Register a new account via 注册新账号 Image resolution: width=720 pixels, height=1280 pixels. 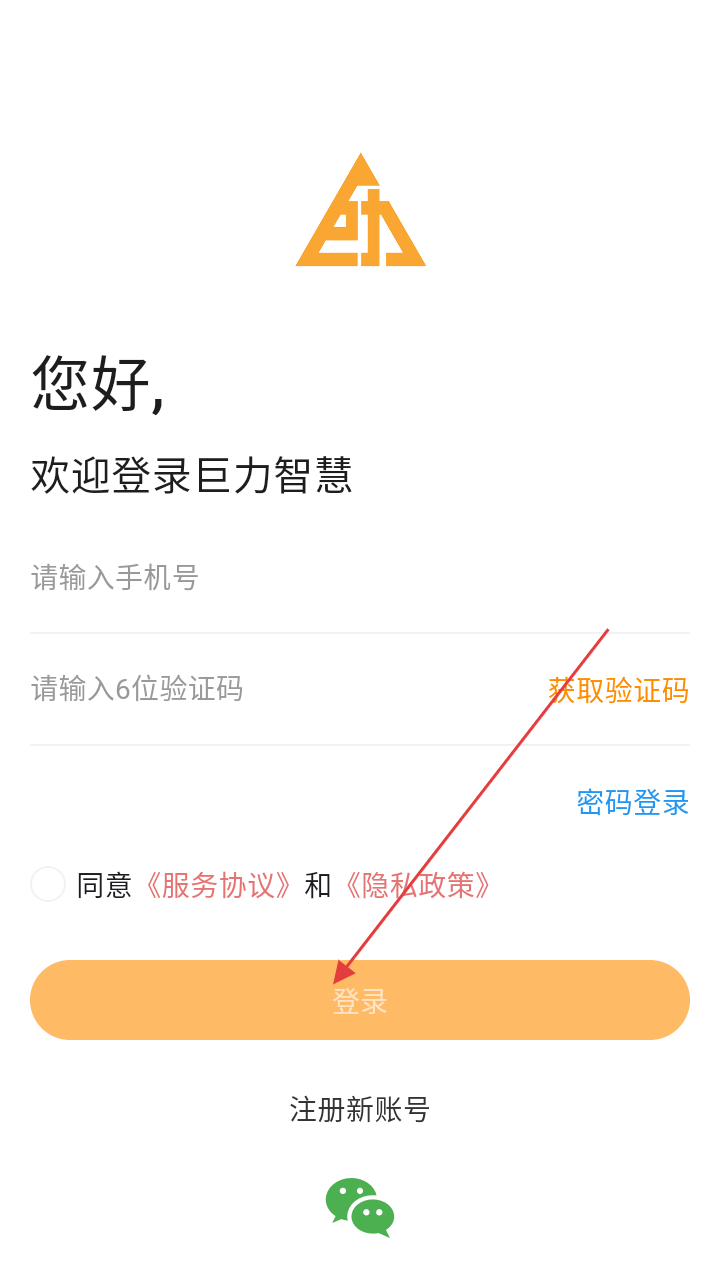click(x=360, y=1109)
